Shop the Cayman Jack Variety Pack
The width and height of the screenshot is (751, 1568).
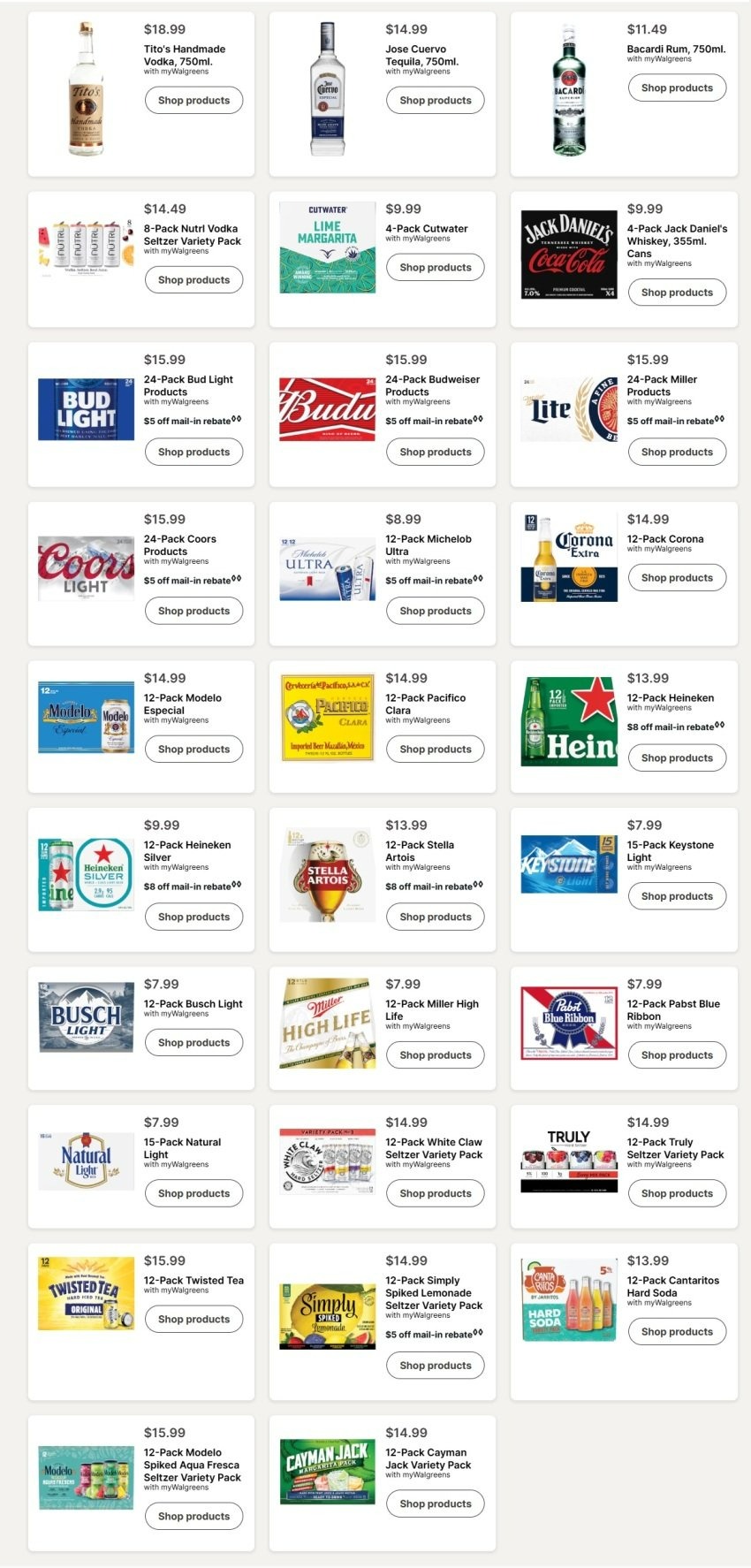click(x=435, y=1504)
